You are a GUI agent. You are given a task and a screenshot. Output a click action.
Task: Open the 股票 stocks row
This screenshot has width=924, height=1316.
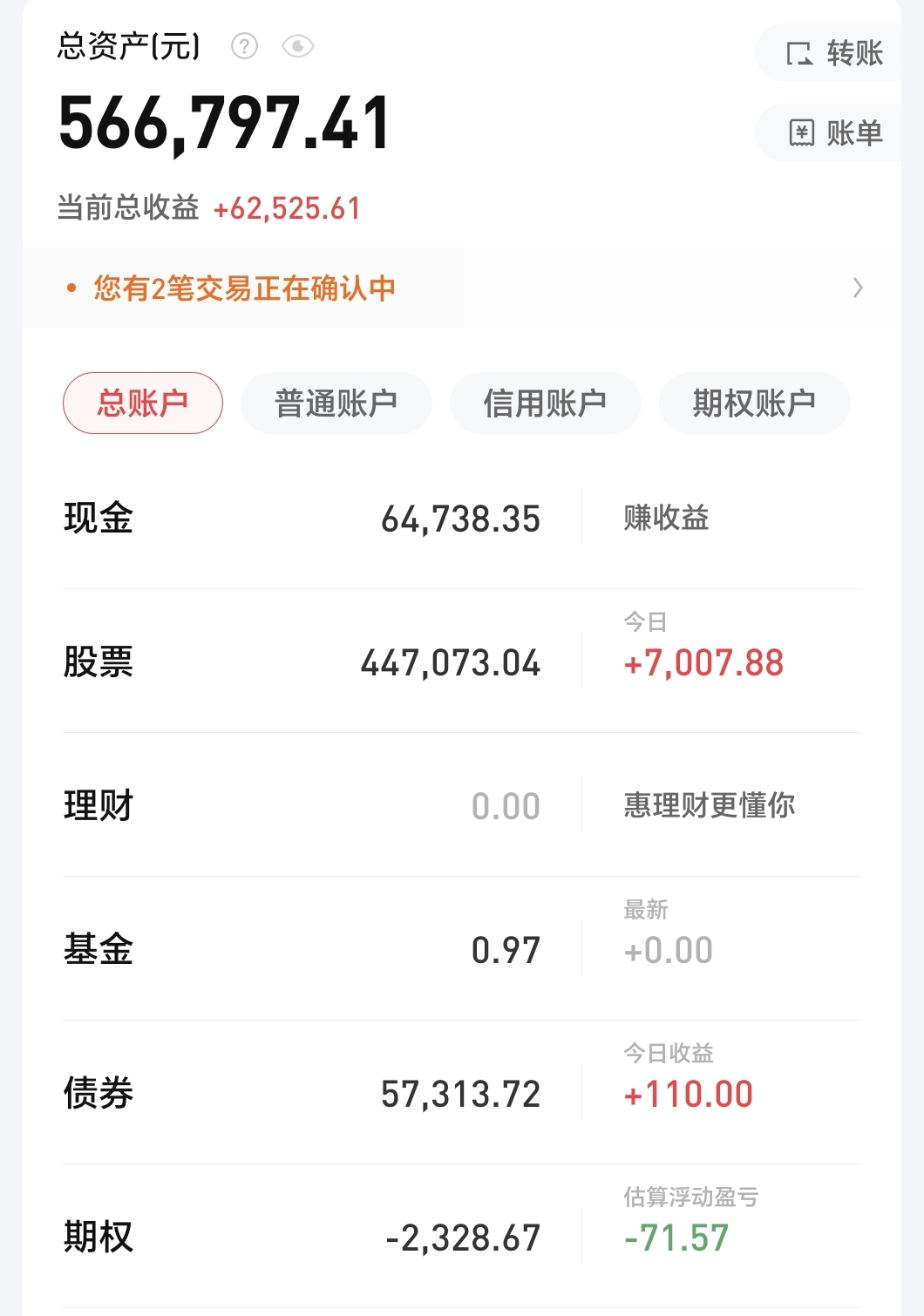(301, 662)
